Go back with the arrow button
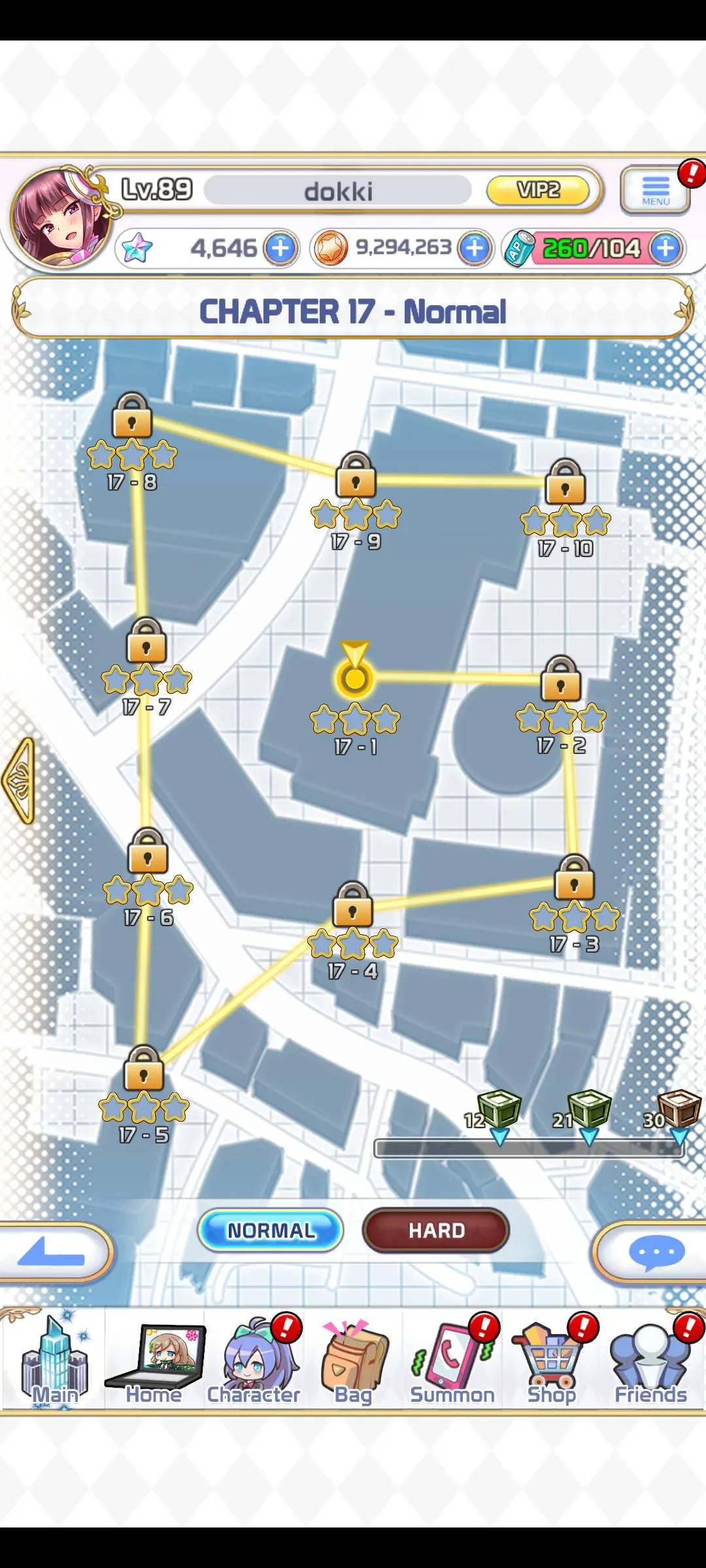The width and height of the screenshot is (706, 1568). [x=52, y=1251]
